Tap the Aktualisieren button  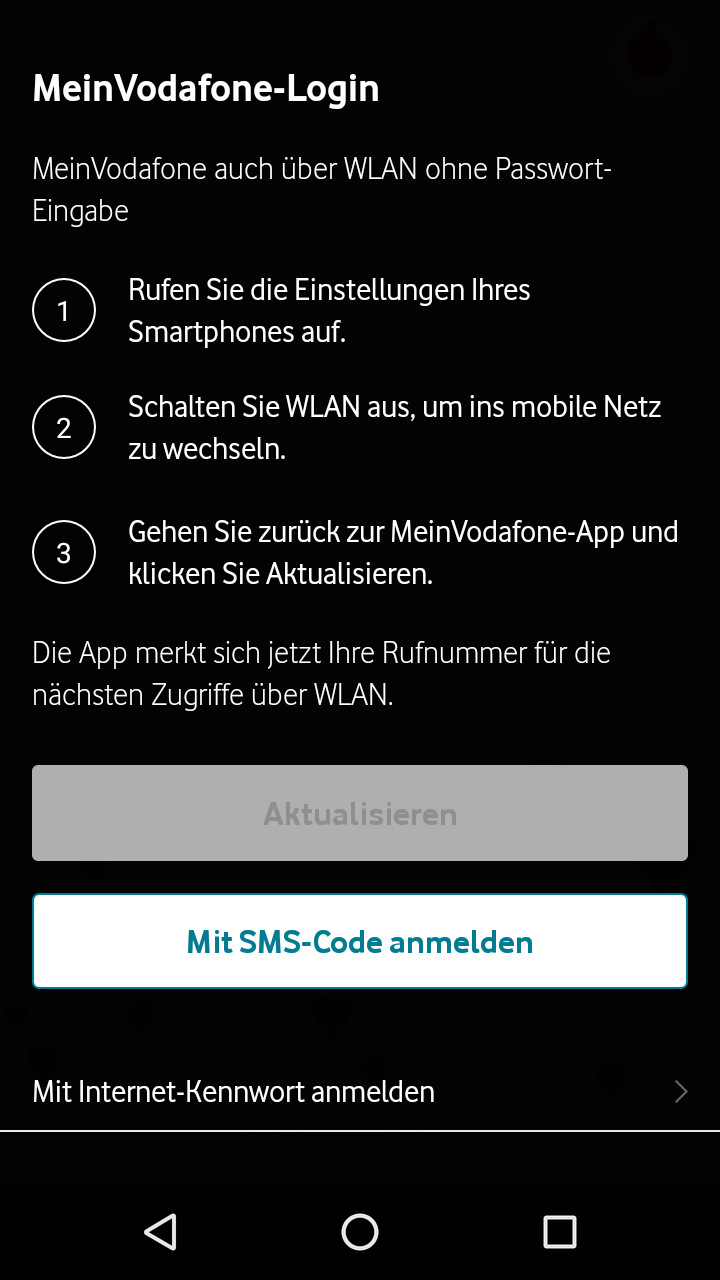pyautogui.click(x=360, y=813)
